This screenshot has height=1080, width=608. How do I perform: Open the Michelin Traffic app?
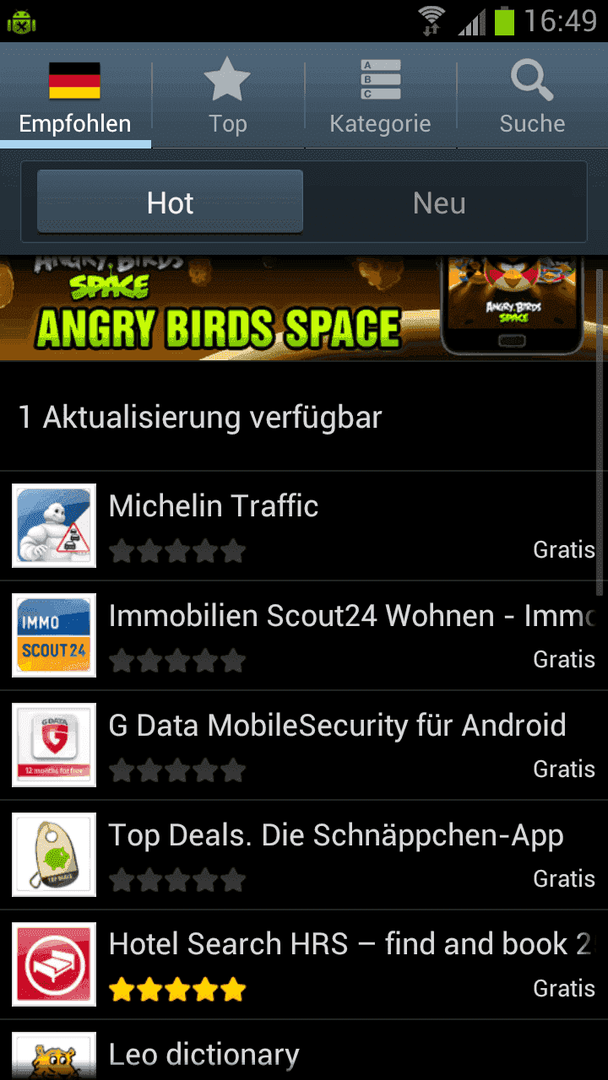[x=300, y=526]
